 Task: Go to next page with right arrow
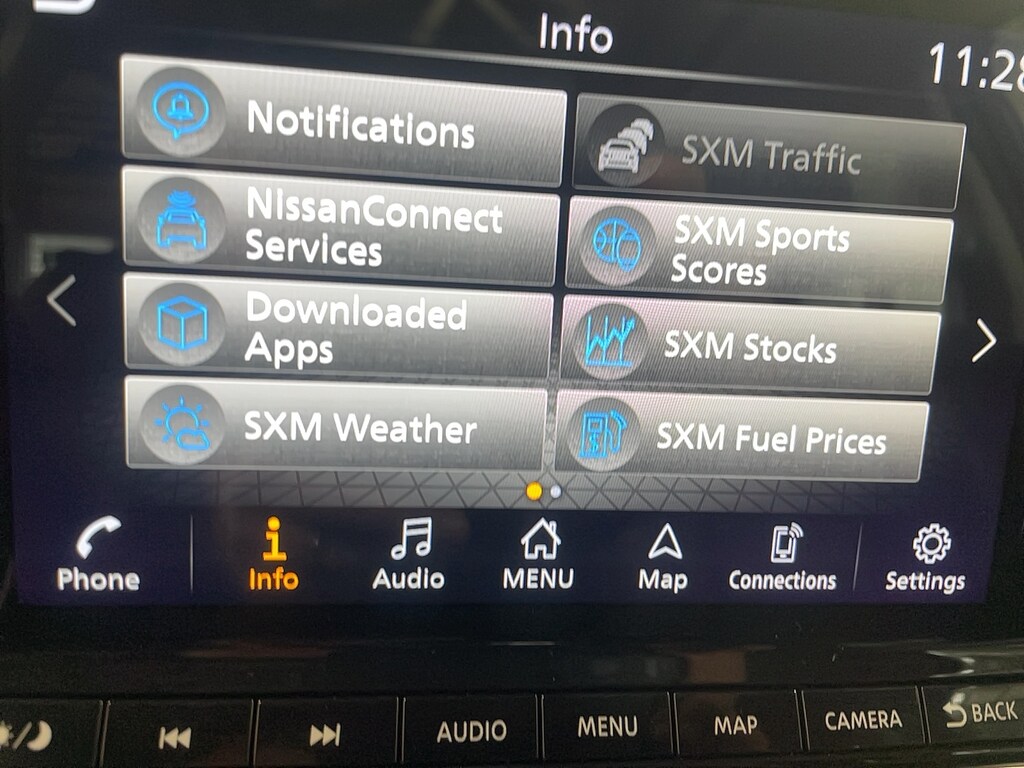[984, 341]
